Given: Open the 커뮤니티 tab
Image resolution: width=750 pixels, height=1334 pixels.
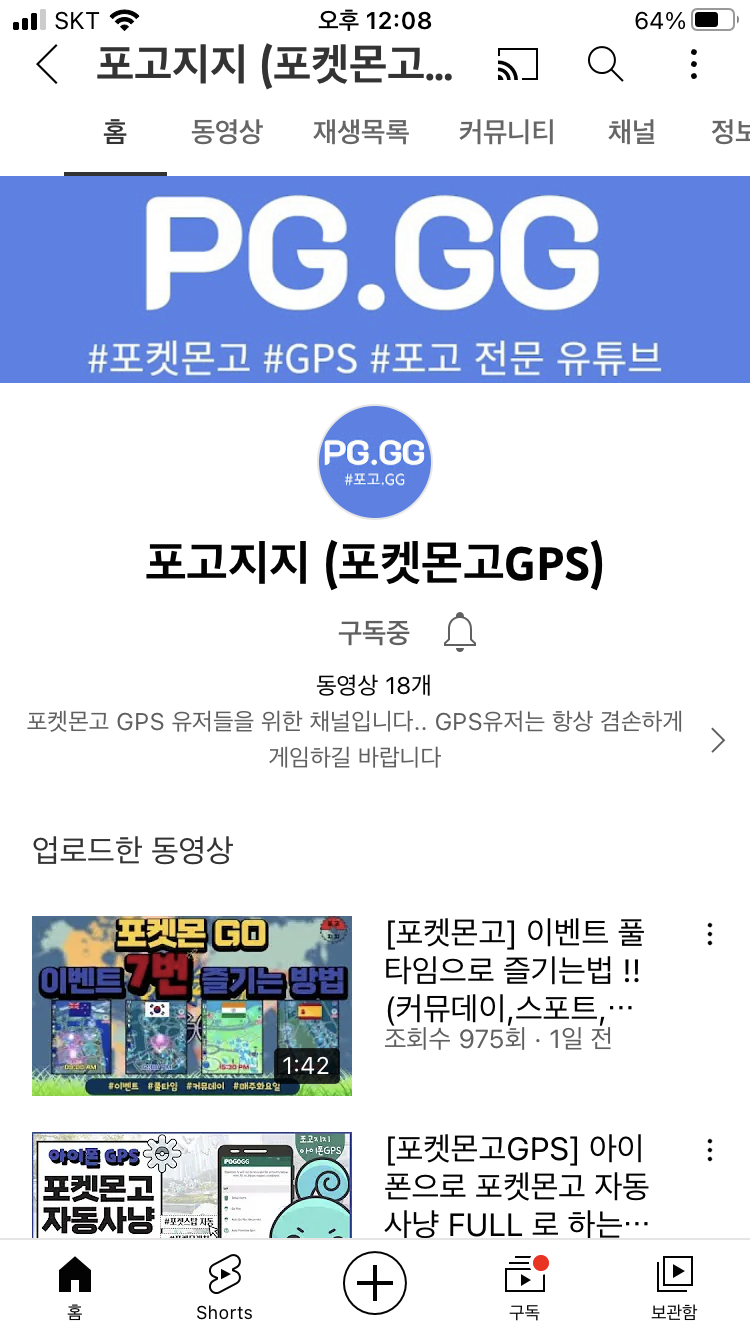Looking at the screenshot, I should click(506, 132).
